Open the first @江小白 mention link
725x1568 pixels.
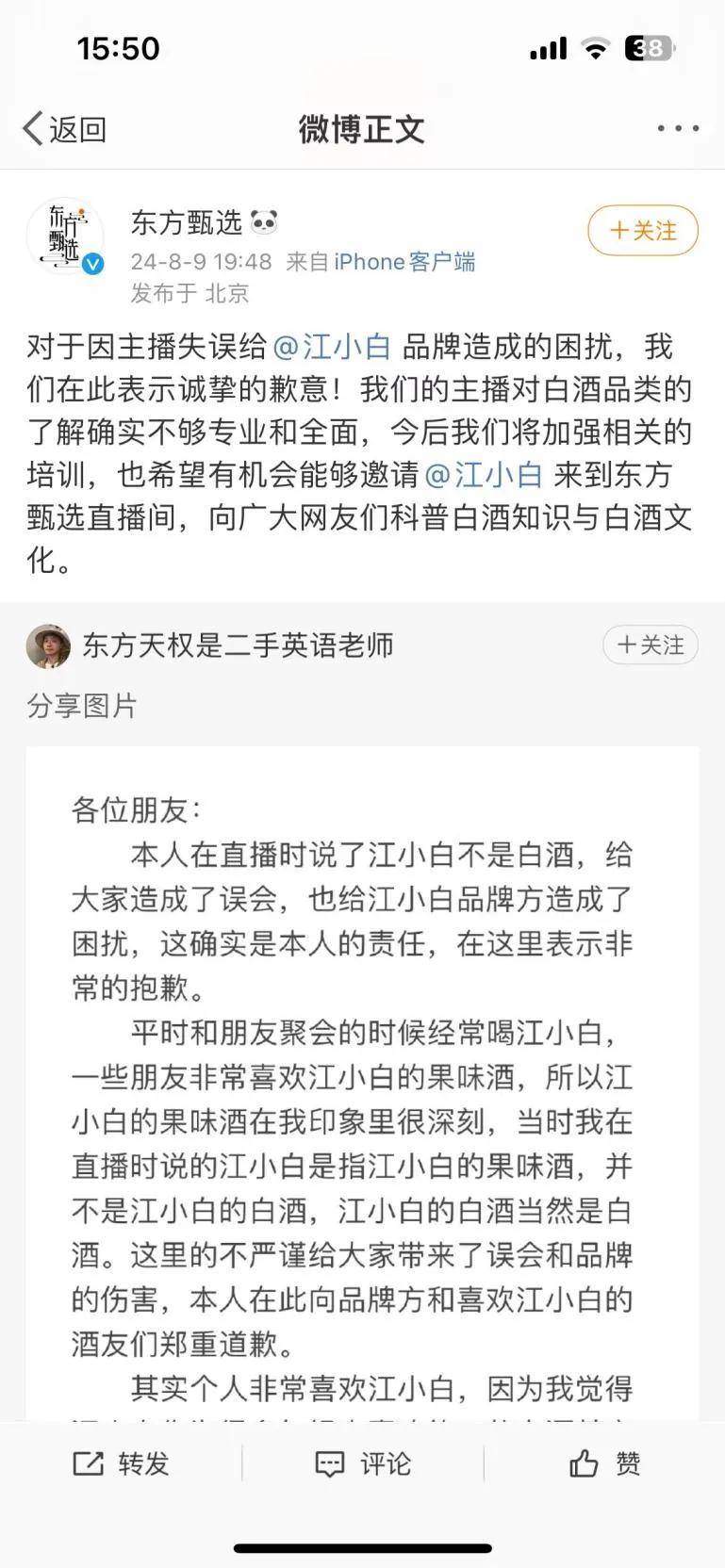click(332, 347)
